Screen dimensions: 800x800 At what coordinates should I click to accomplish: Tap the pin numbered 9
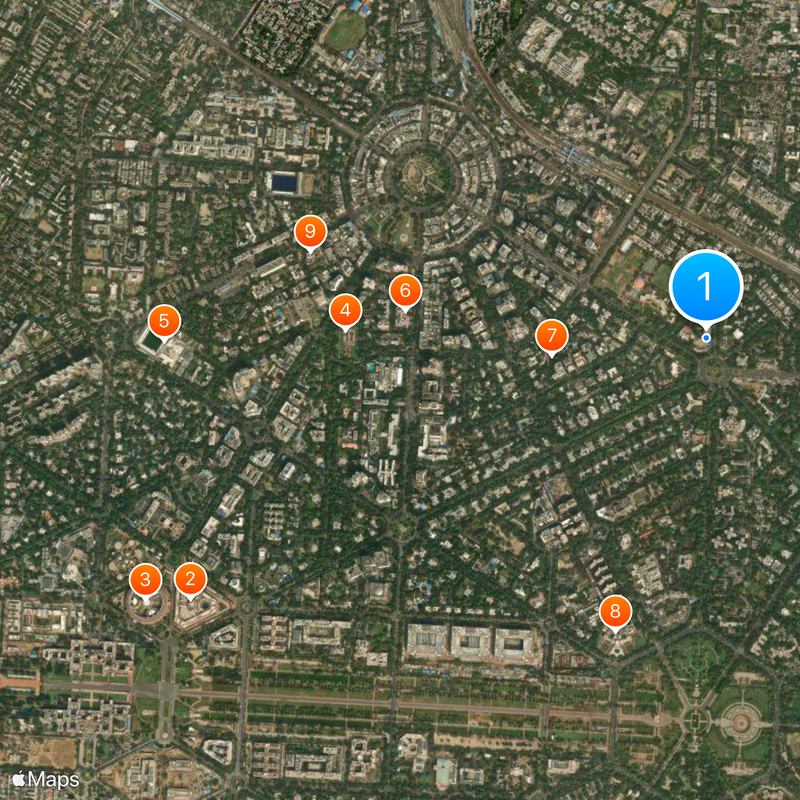coord(310,232)
